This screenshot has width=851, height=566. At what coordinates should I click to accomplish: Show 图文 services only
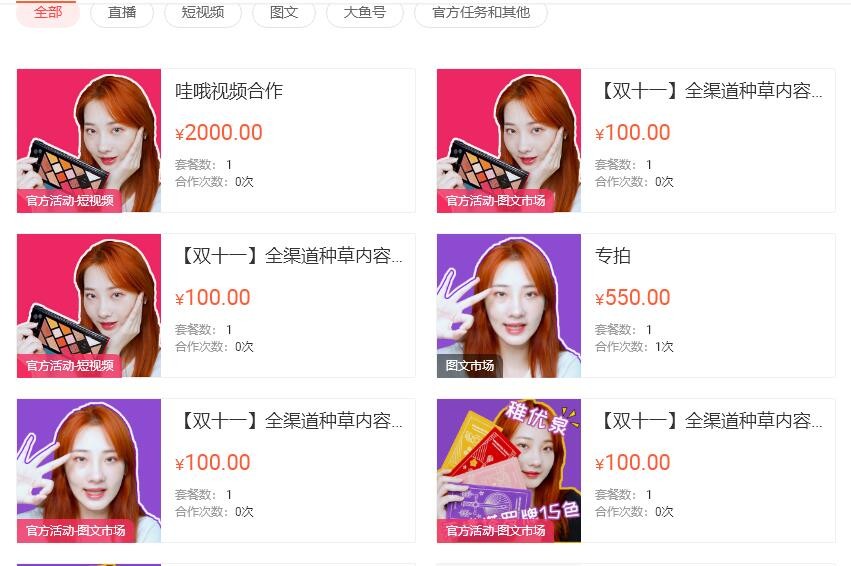pyautogui.click(x=283, y=13)
